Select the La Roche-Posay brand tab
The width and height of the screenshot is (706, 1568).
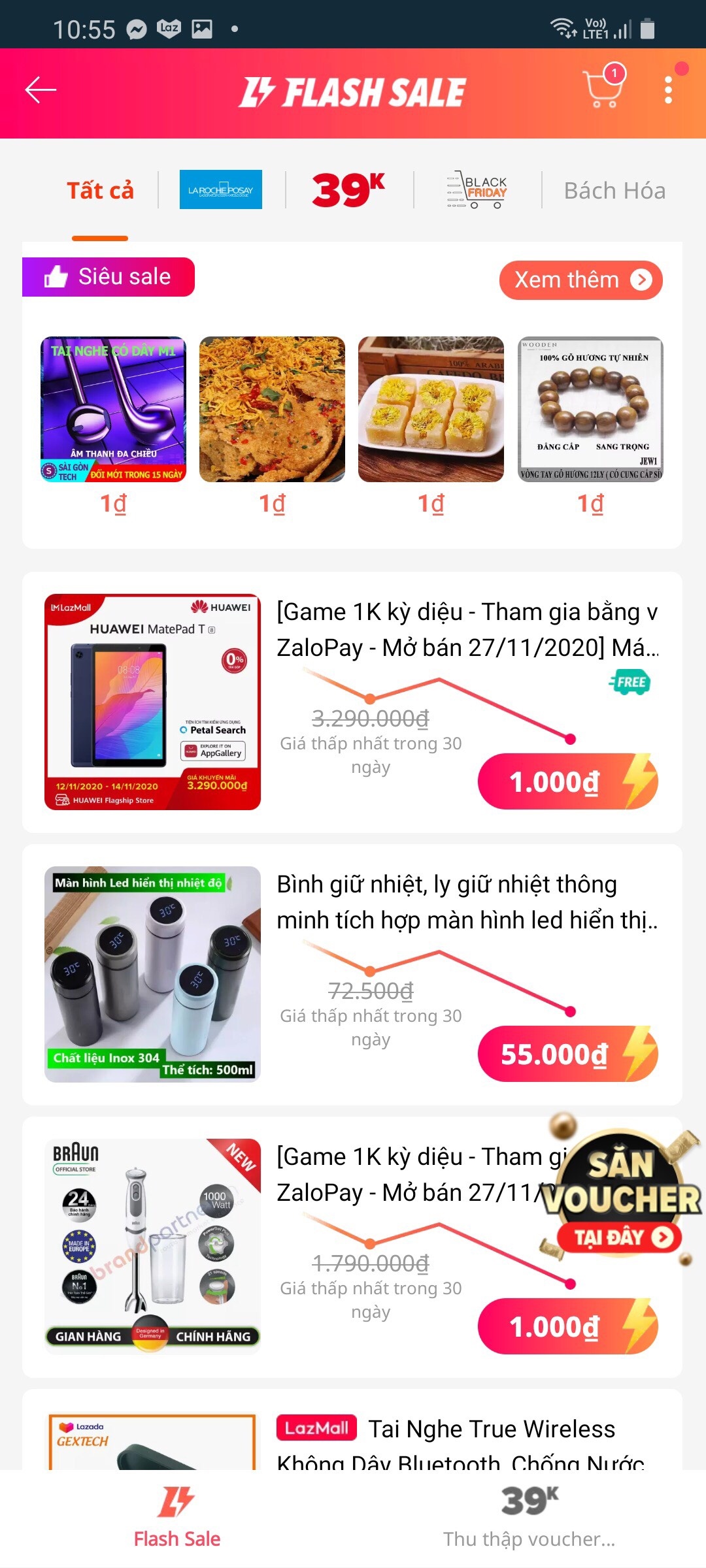click(220, 189)
